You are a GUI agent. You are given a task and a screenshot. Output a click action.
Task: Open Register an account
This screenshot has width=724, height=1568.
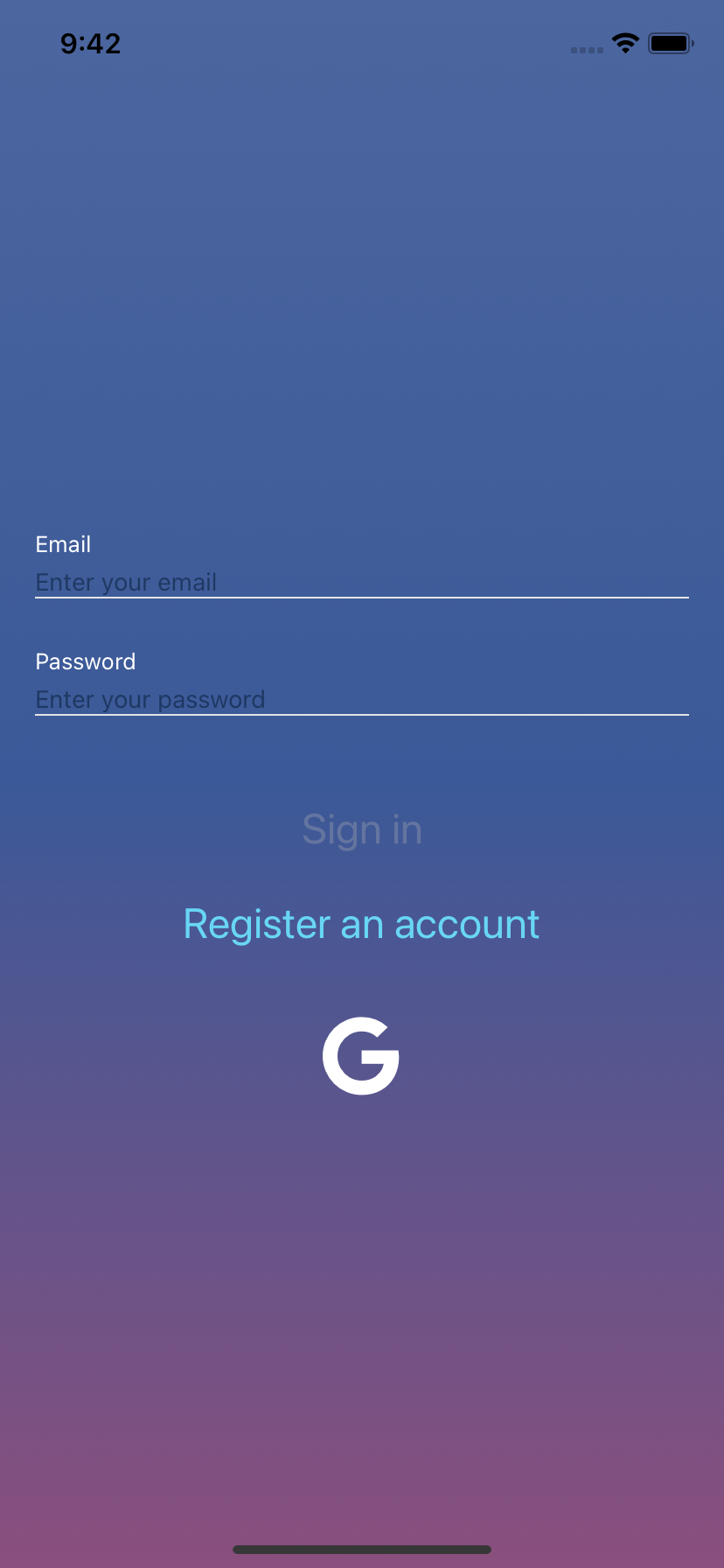click(361, 924)
